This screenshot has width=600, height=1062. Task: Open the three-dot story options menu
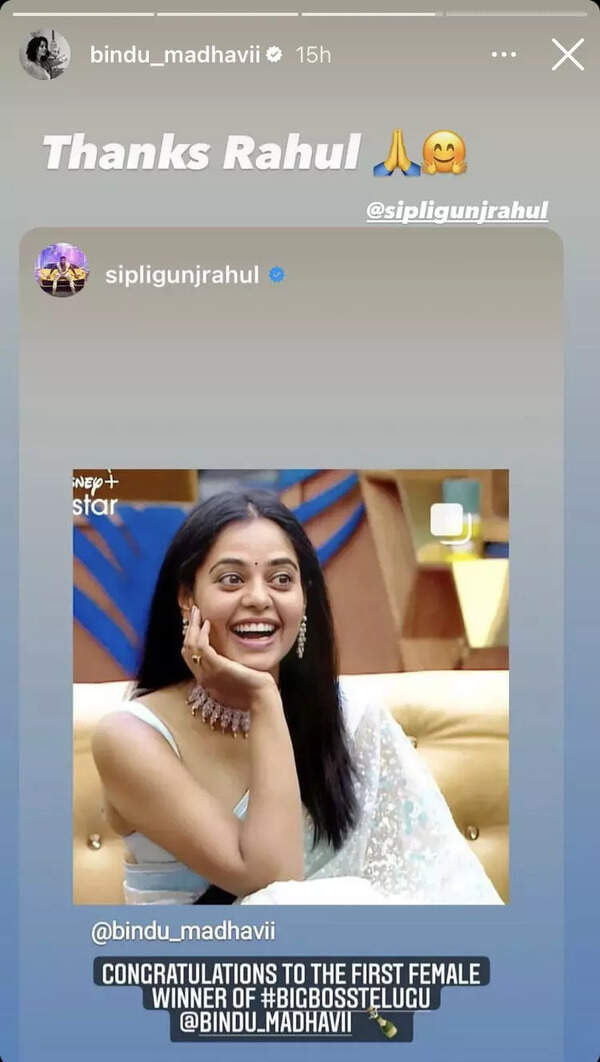point(504,55)
